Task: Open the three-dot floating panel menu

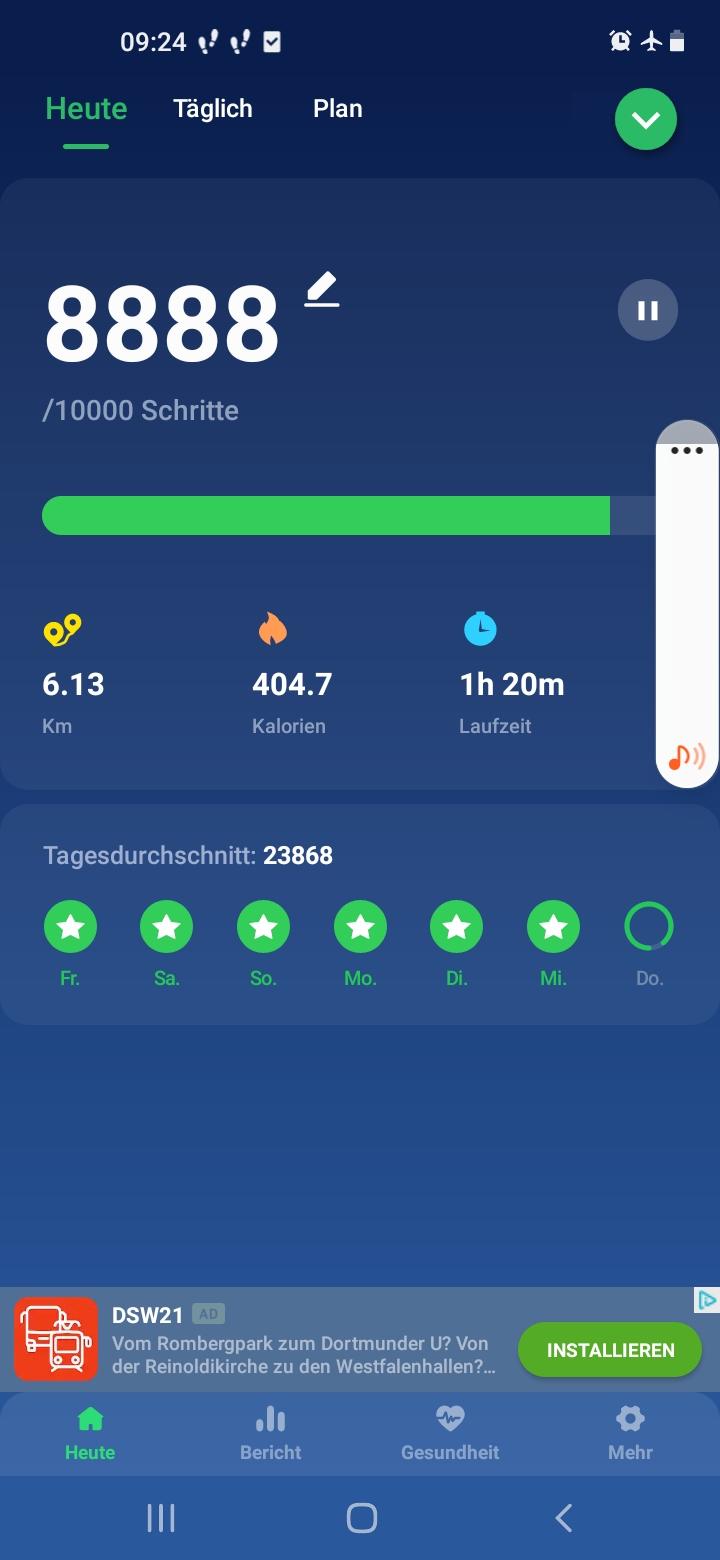Action: (687, 450)
